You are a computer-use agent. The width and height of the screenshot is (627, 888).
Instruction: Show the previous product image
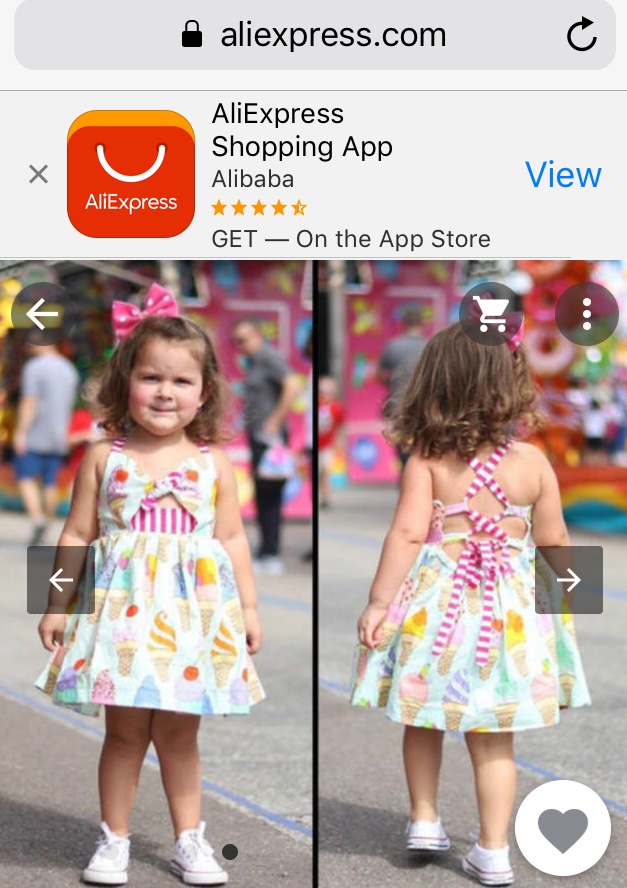click(61, 580)
